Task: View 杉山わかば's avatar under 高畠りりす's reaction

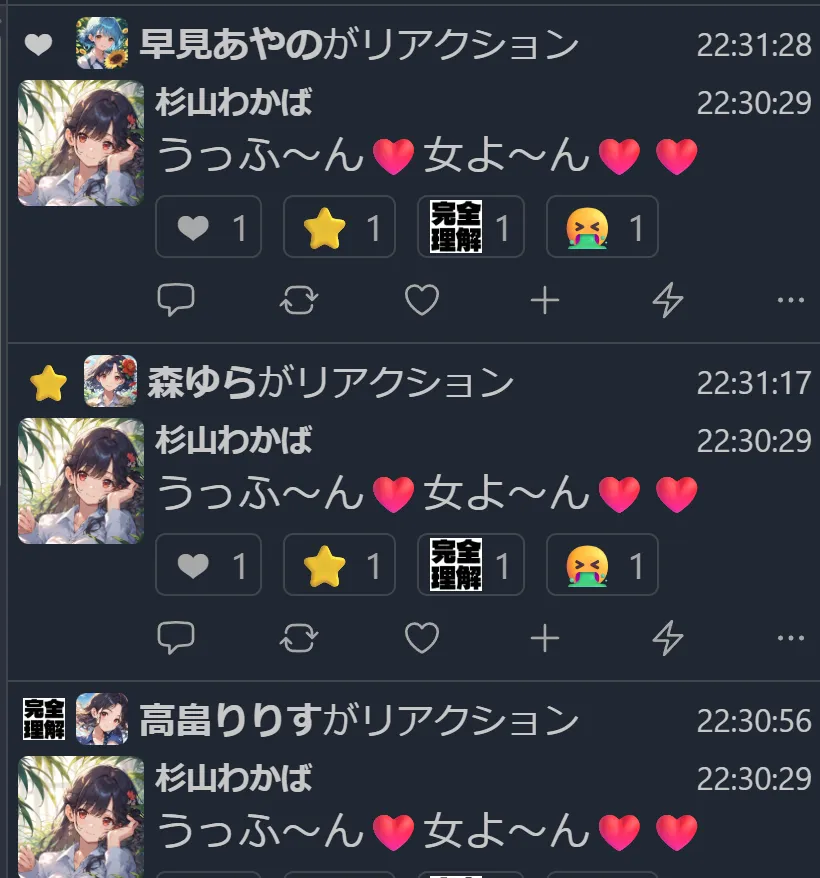Action: (x=81, y=816)
